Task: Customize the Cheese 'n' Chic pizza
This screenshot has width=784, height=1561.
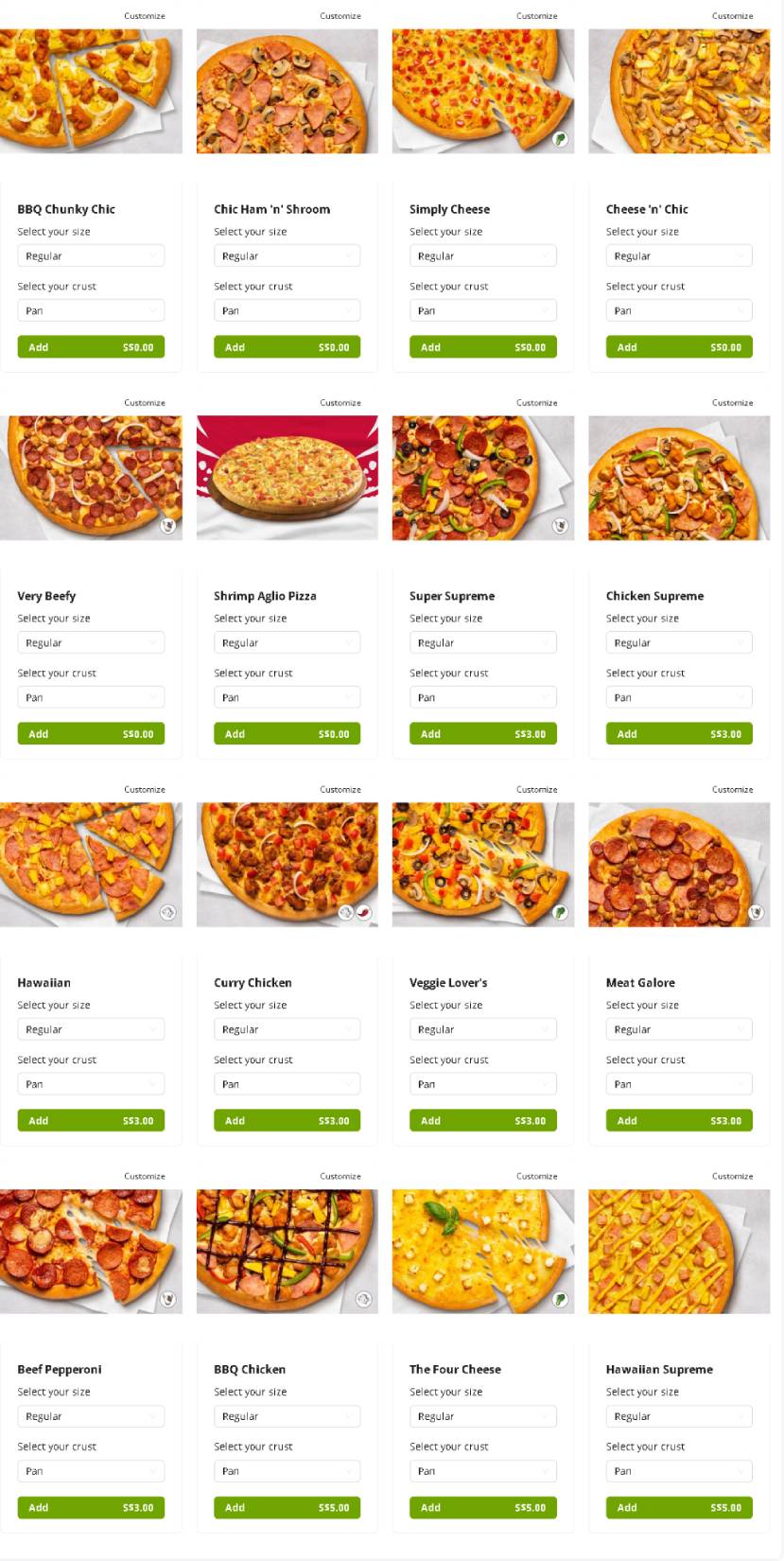Action: 732,16
